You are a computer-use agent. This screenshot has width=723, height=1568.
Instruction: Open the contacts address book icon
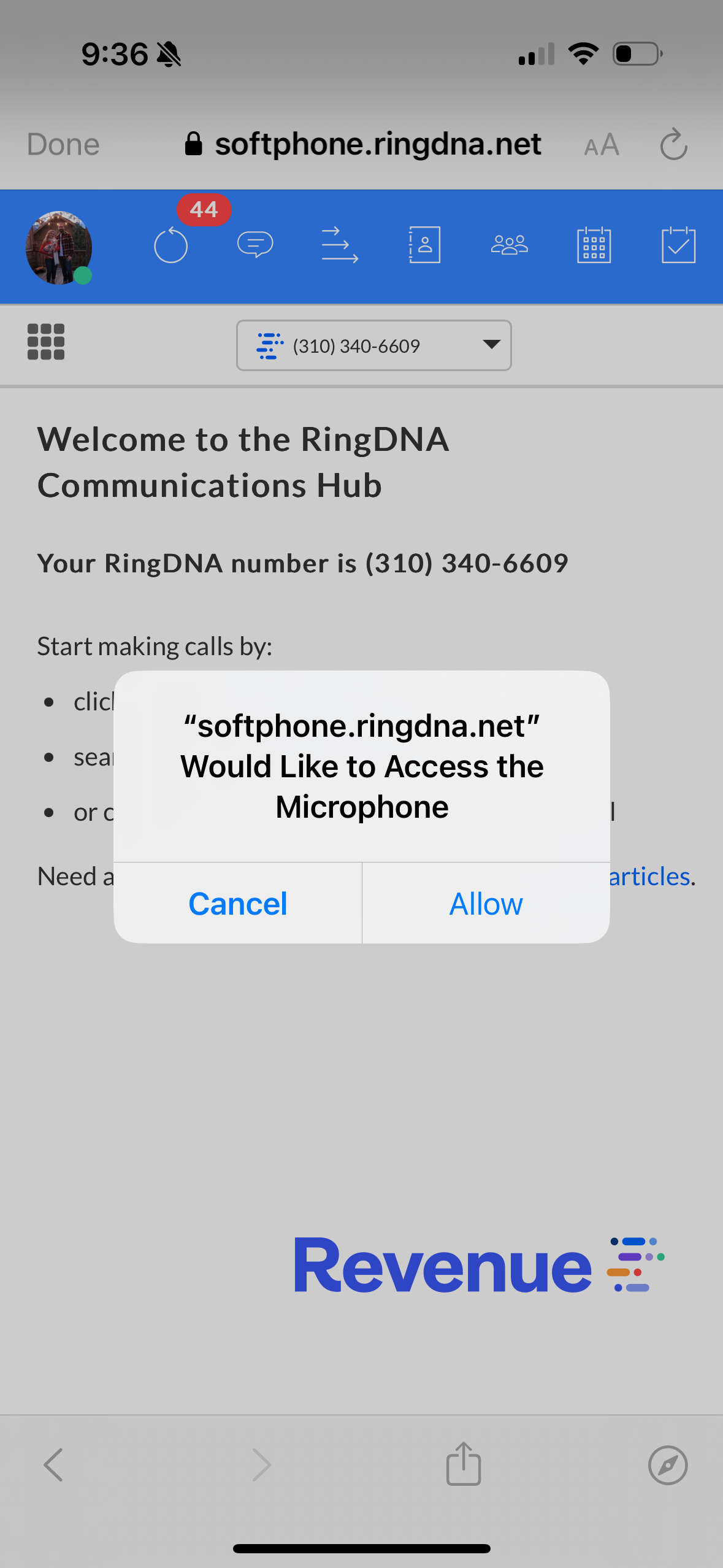click(x=425, y=245)
